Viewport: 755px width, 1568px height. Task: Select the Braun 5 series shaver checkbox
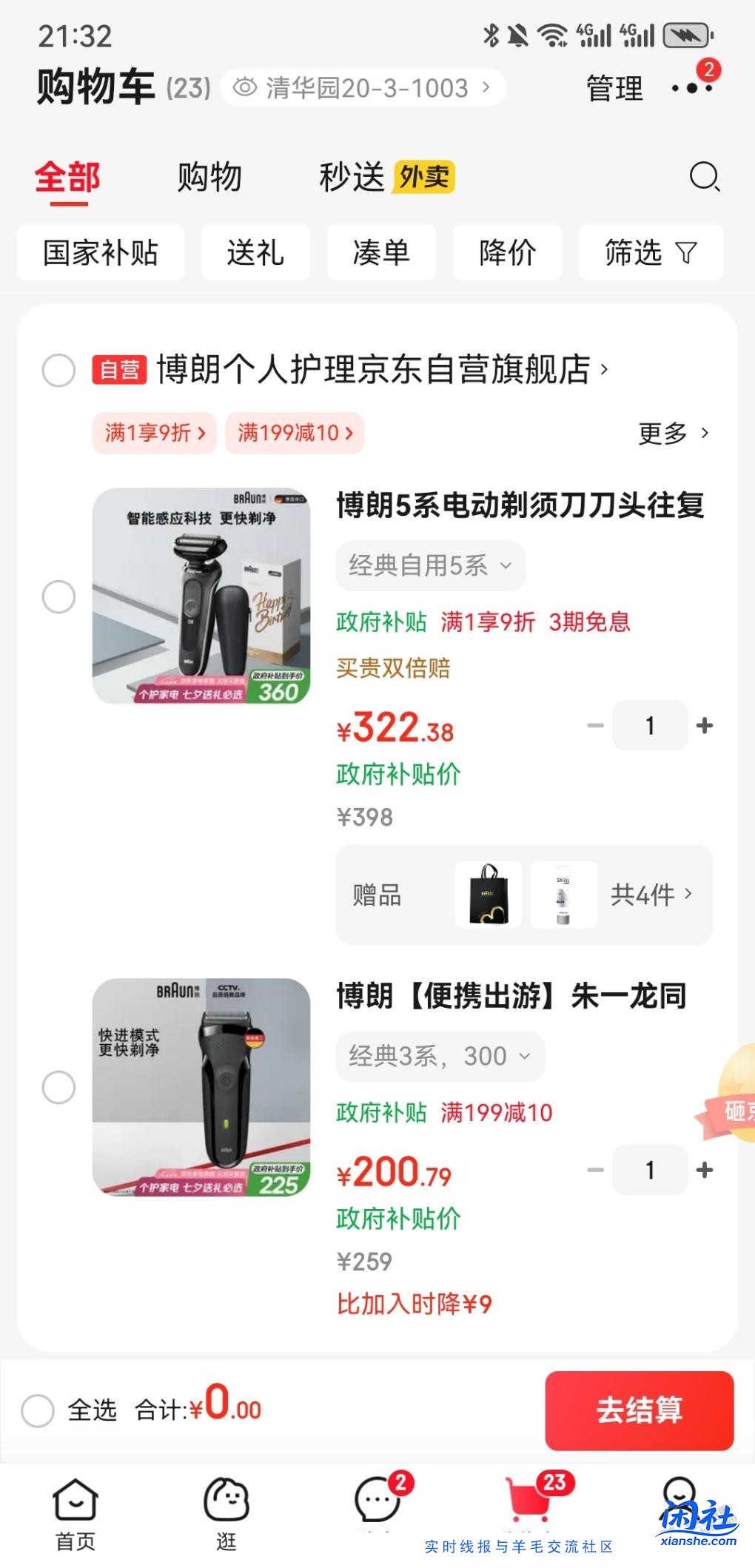58,596
